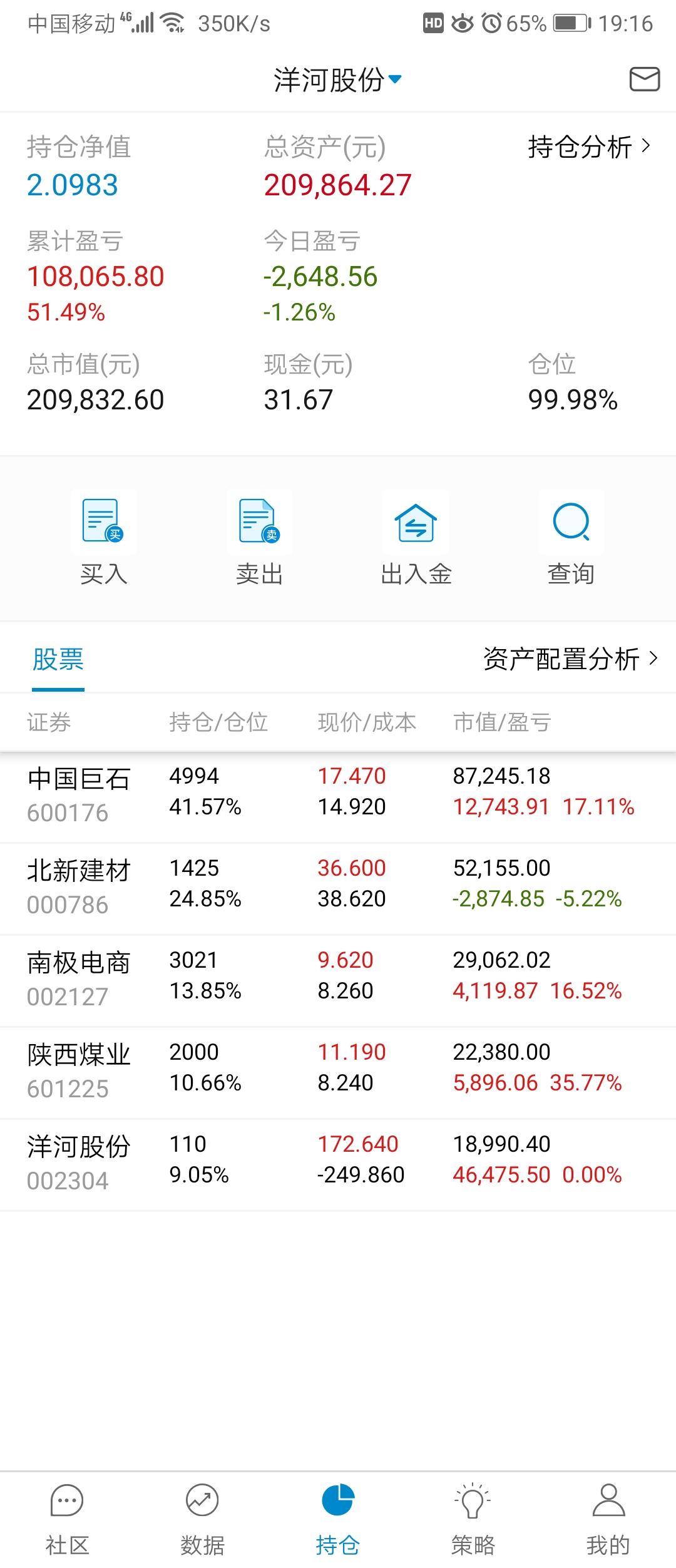676x1568 pixels.
Task: Open the 中国巨石 holding row
Action: pos(338,794)
